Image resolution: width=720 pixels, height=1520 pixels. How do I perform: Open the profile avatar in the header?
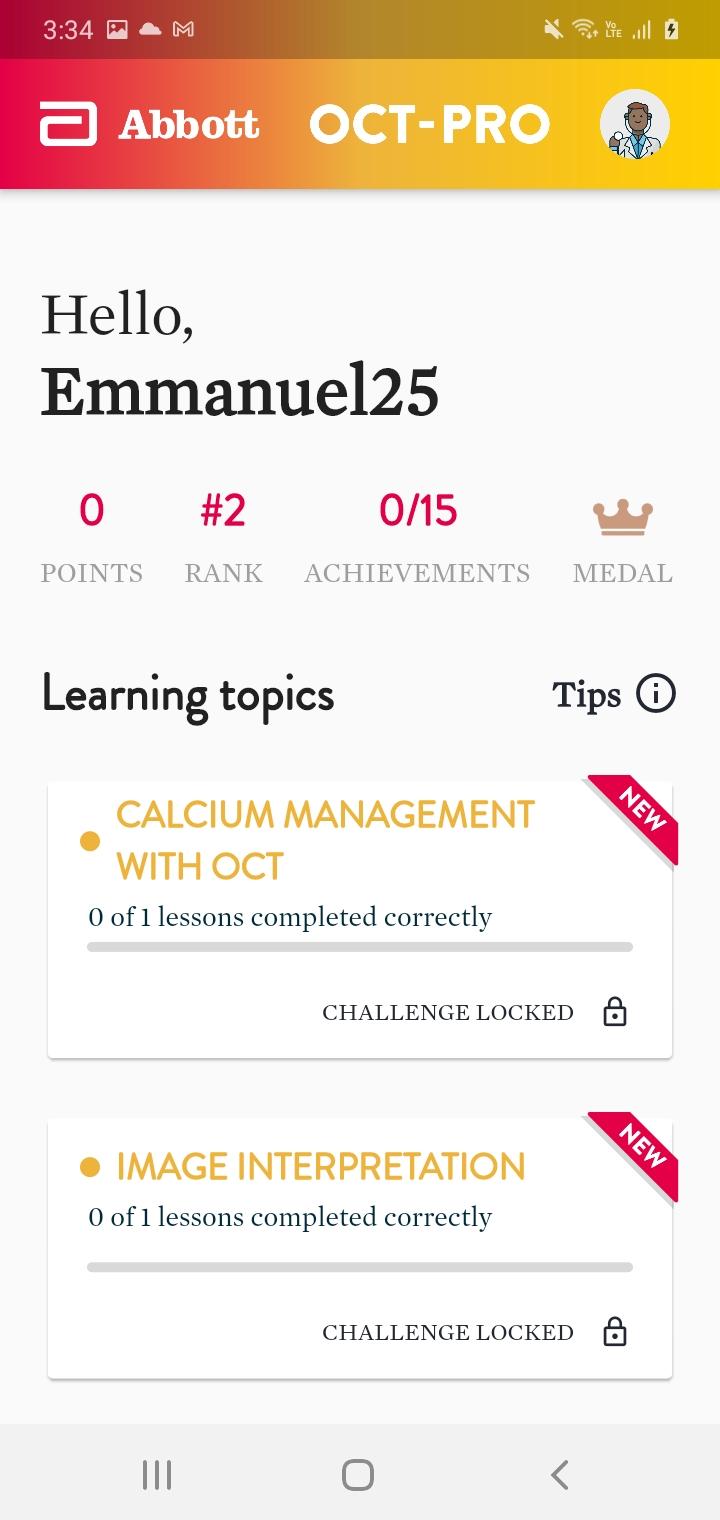tap(635, 124)
